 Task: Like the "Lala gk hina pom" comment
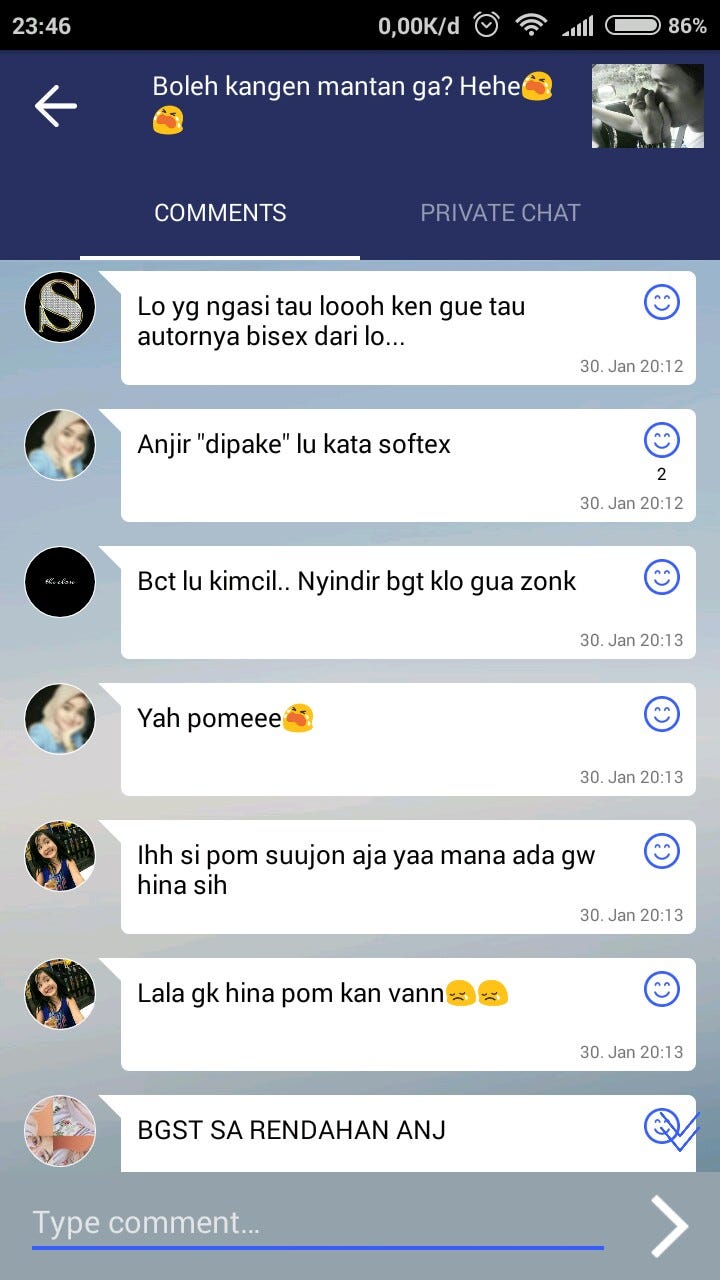tap(661, 988)
